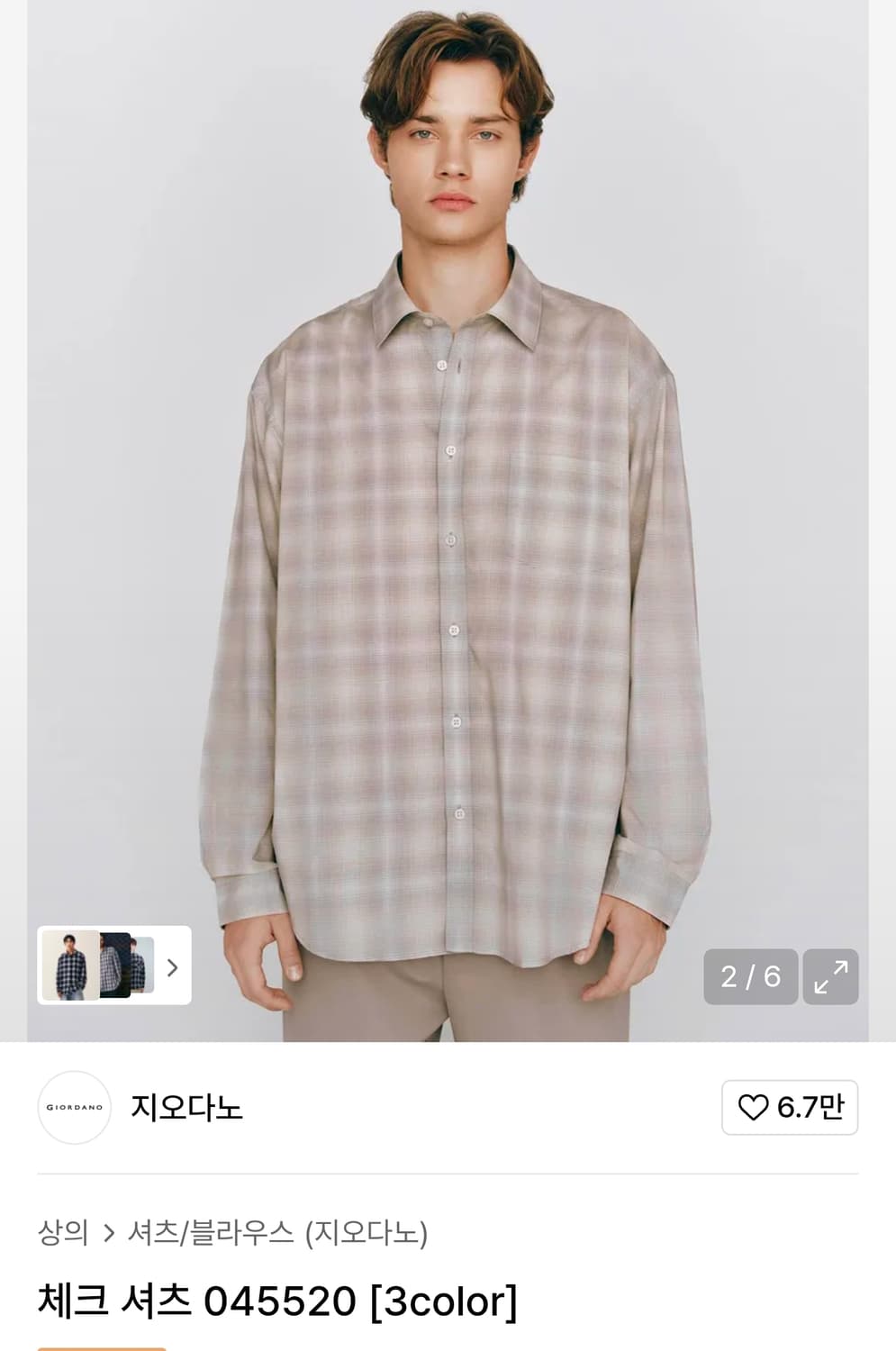Expand product image to fullscreen
Screen dimensions: 896x1351
830,976
